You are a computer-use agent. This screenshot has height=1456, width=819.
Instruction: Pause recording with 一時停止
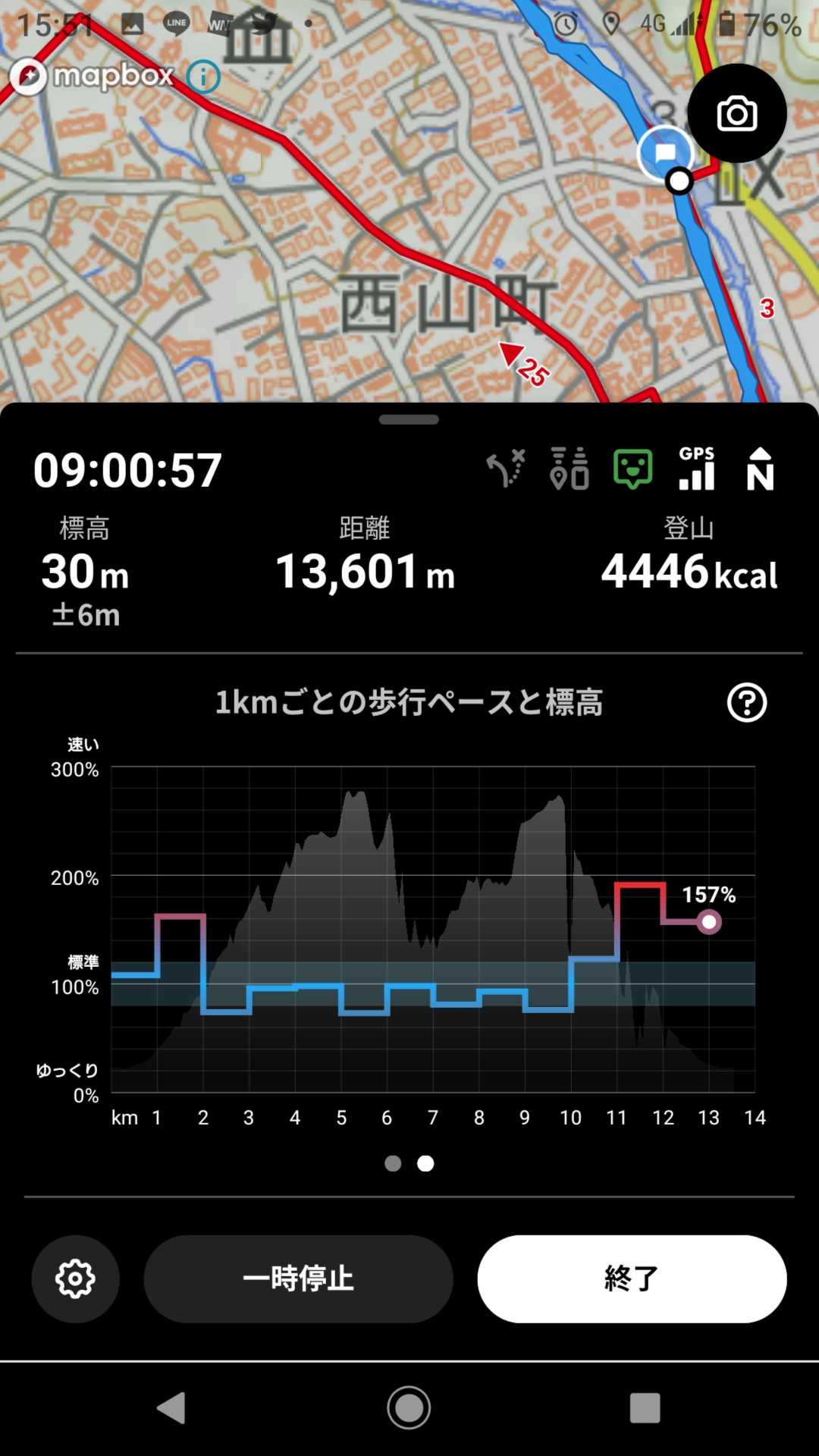tap(298, 1279)
